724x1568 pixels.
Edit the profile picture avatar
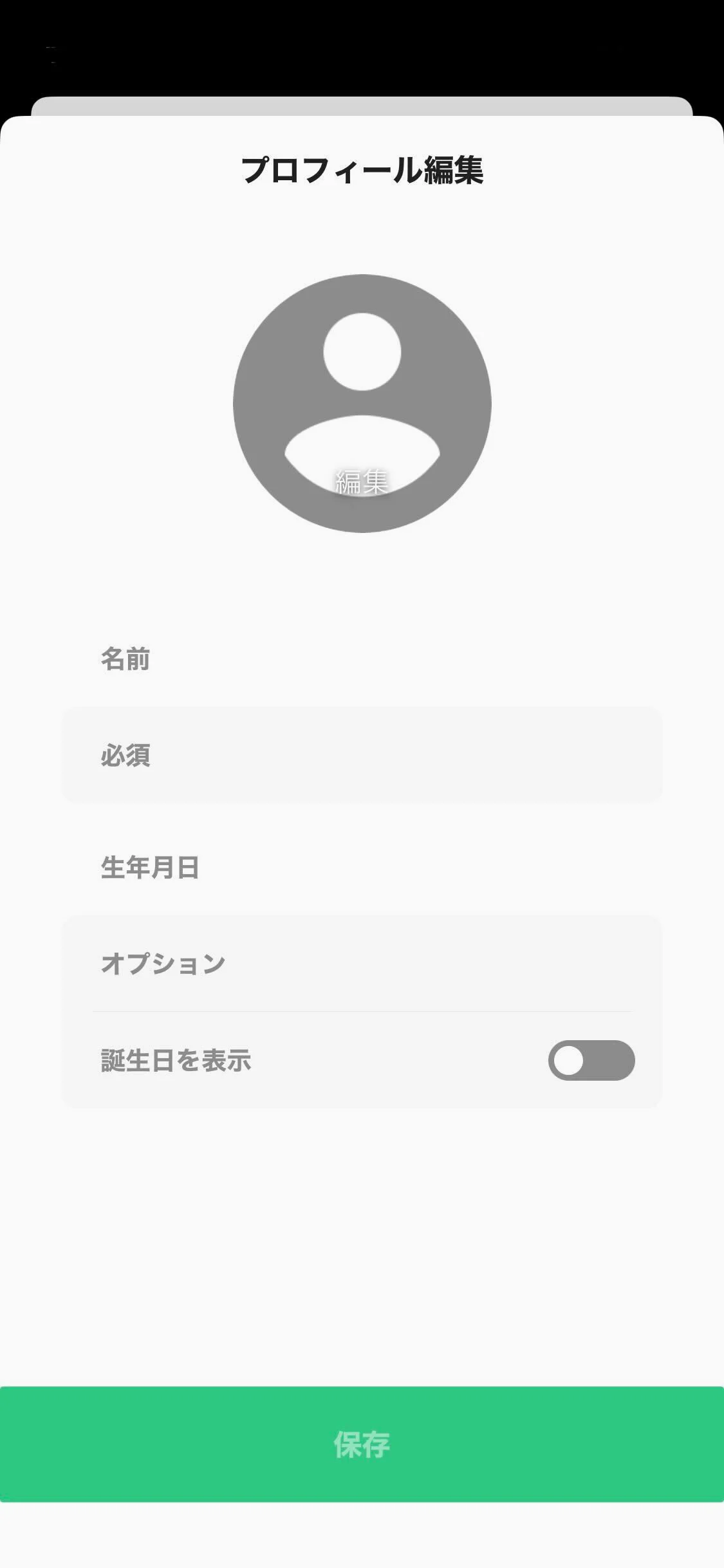pos(362,404)
